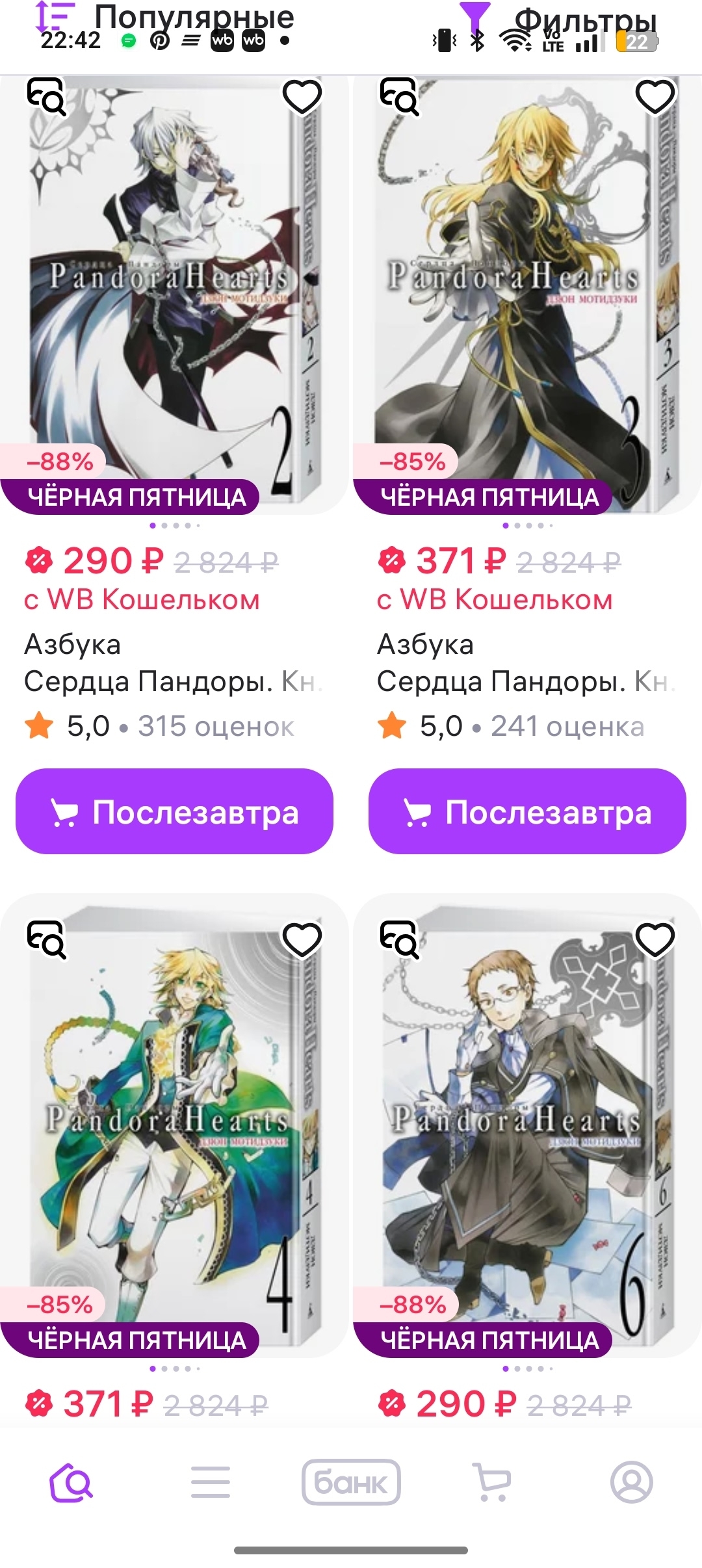Image resolution: width=702 pixels, height=1568 pixels.
Task: Add Pandora Hearts volume 2 to favorites
Action: tap(302, 96)
